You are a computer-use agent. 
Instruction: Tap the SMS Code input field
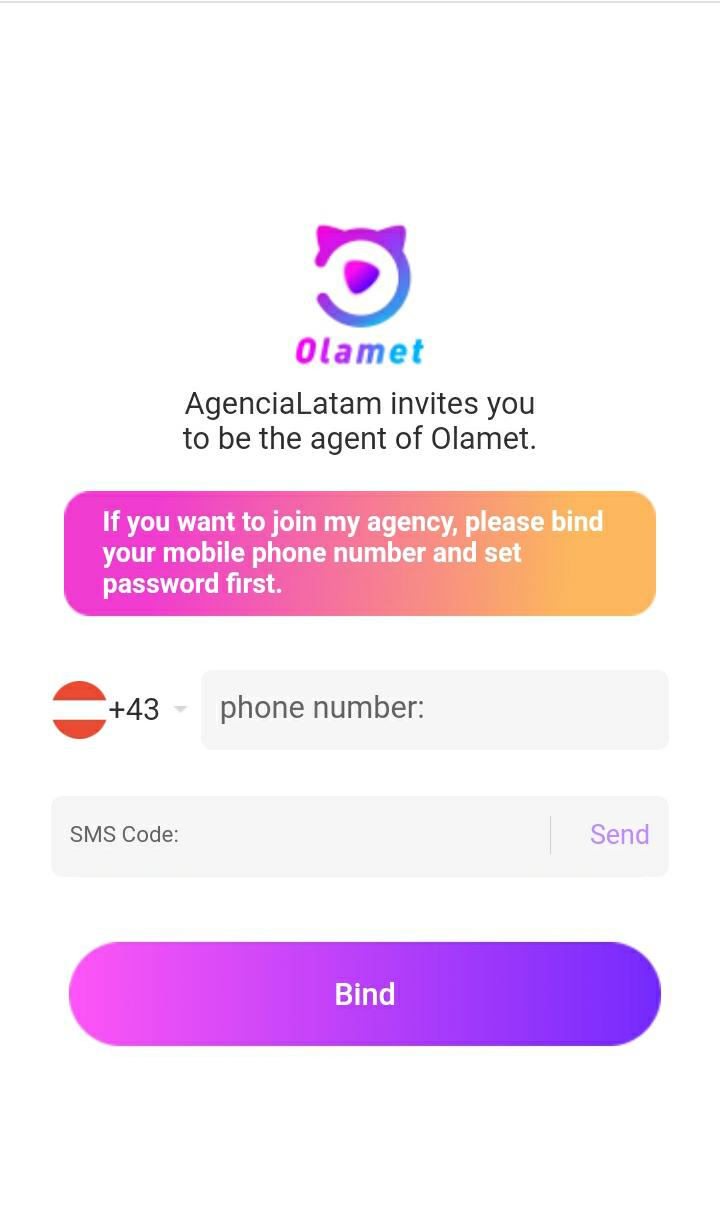click(300, 835)
